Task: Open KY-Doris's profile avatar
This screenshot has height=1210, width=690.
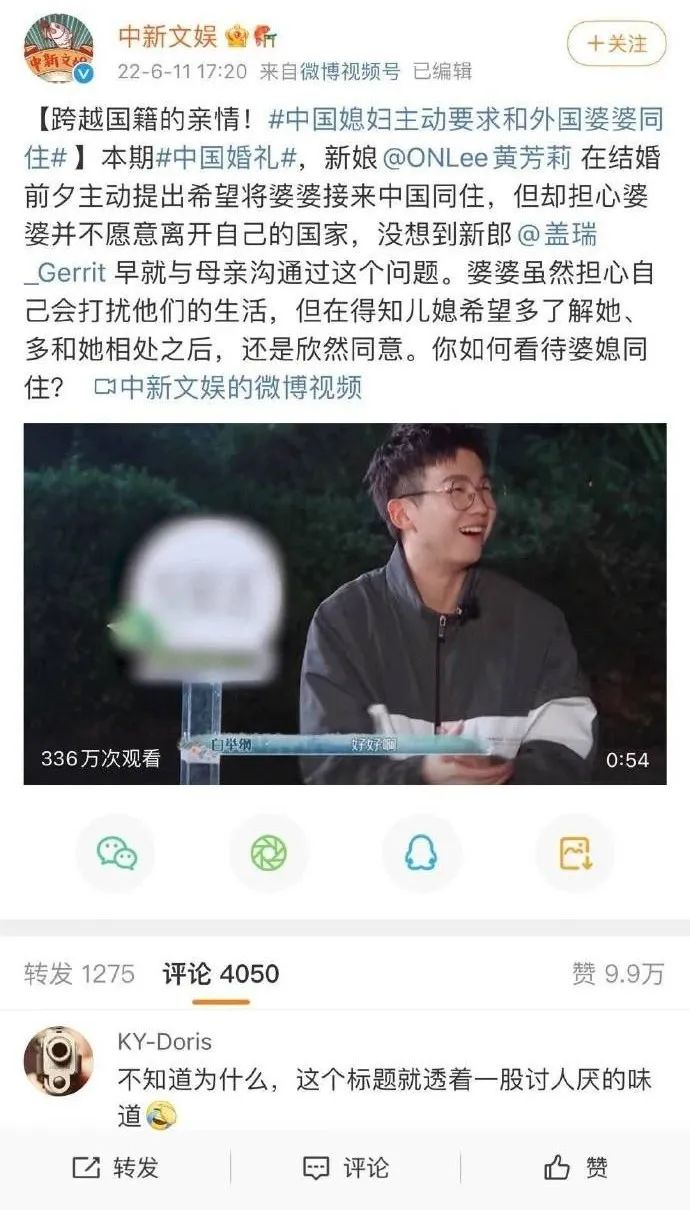Action: pos(59,1061)
